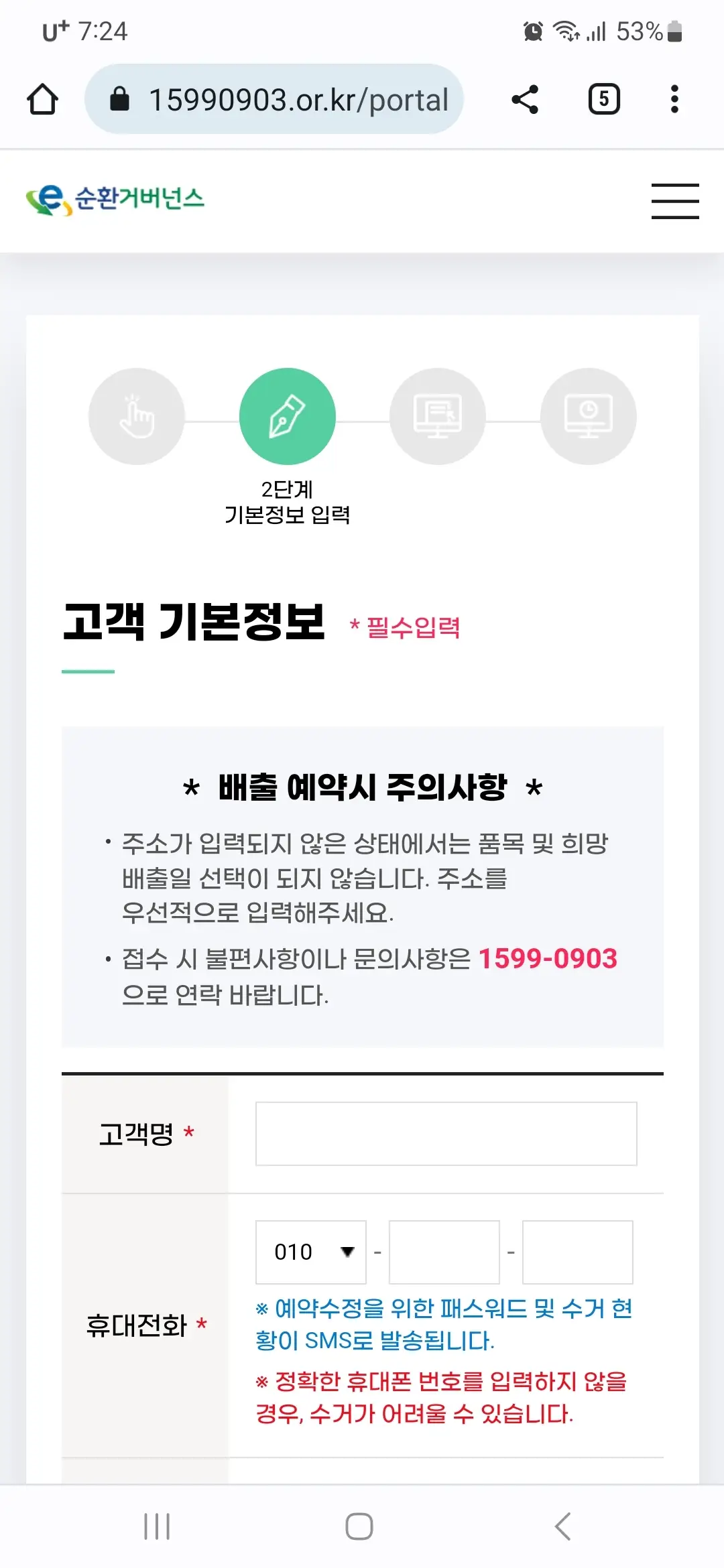Open the browser tab switcher showing 5

click(x=603, y=99)
